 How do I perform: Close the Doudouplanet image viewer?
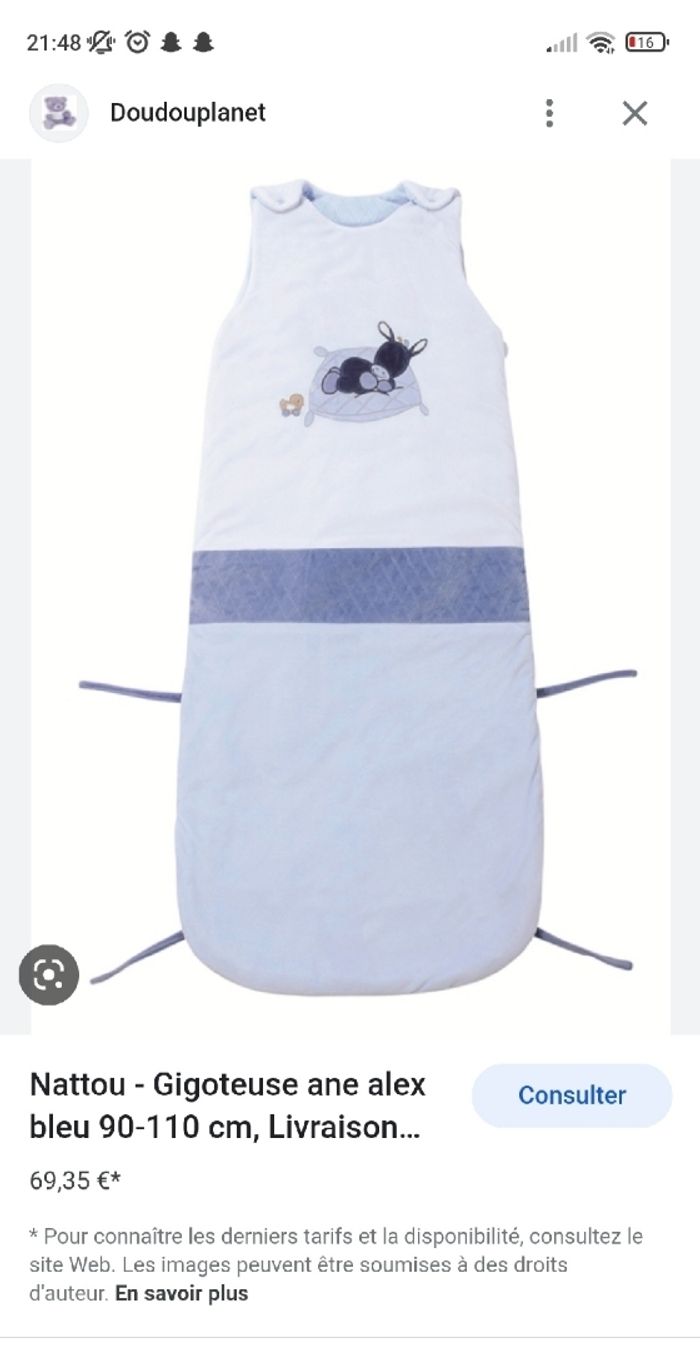tap(635, 113)
